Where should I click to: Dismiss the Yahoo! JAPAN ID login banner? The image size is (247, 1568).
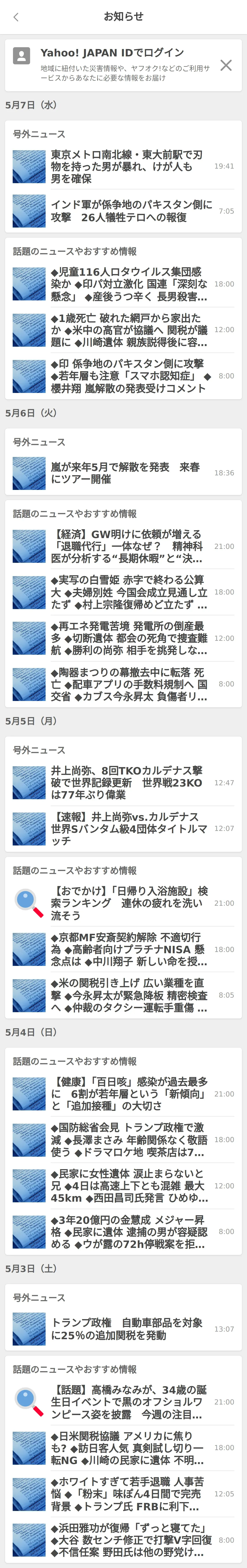(x=226, y=65)
